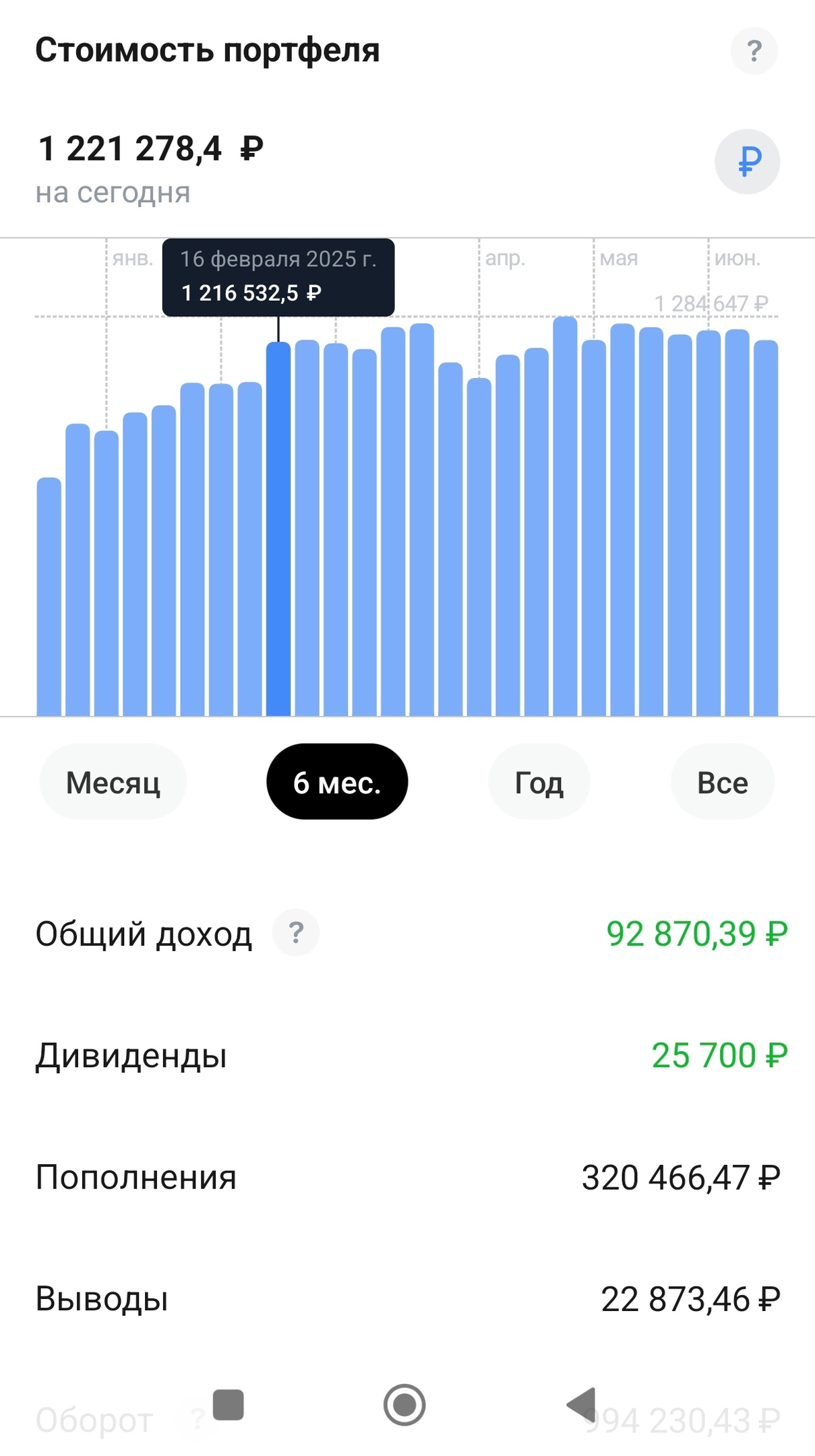Change currency with the ruble button
The image size is (815, 1456).
748,162
